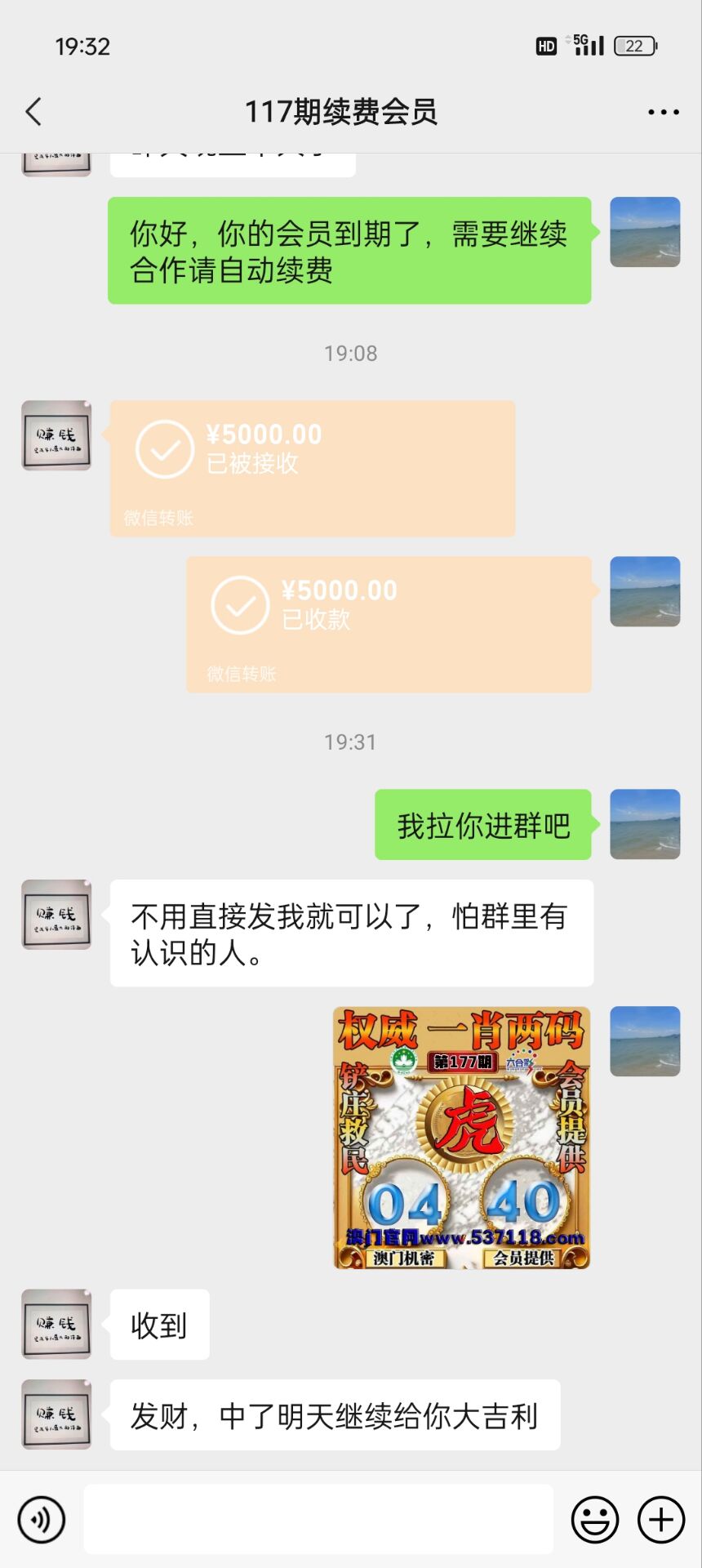Switch to voice message input
The height and width of the screenshot is (1568, 702).
(x=41, y=1519)
